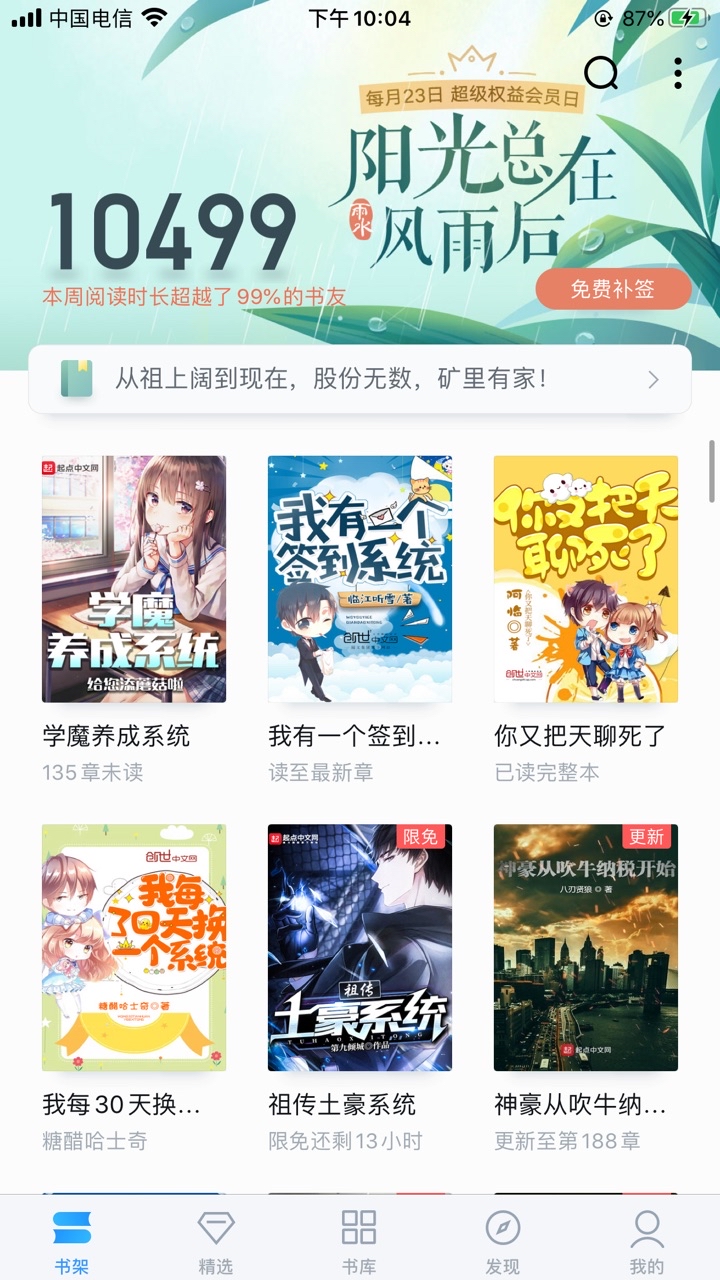
Task: Open the book 祖传土豪系统
Action: point(360,947)
